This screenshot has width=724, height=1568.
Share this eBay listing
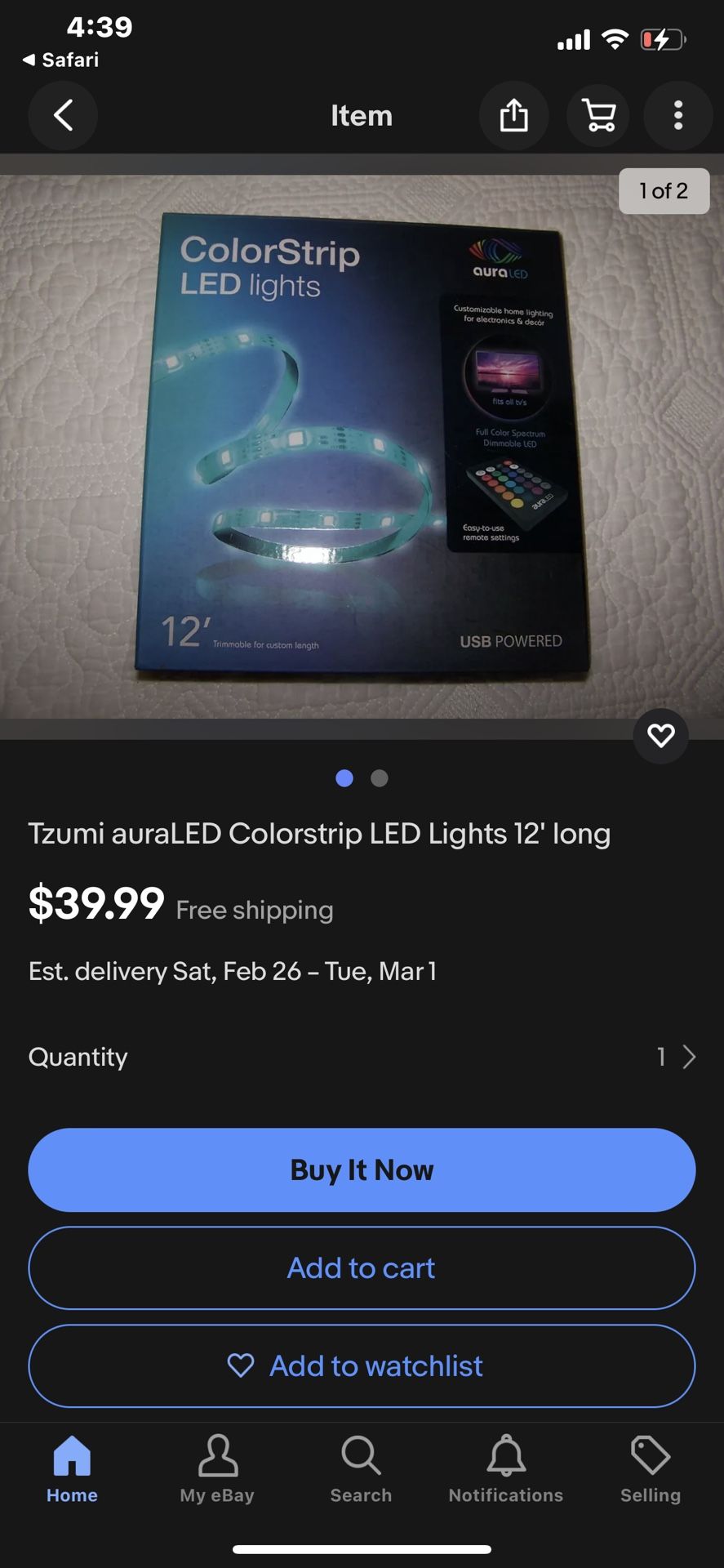click(x=513, y=115)
